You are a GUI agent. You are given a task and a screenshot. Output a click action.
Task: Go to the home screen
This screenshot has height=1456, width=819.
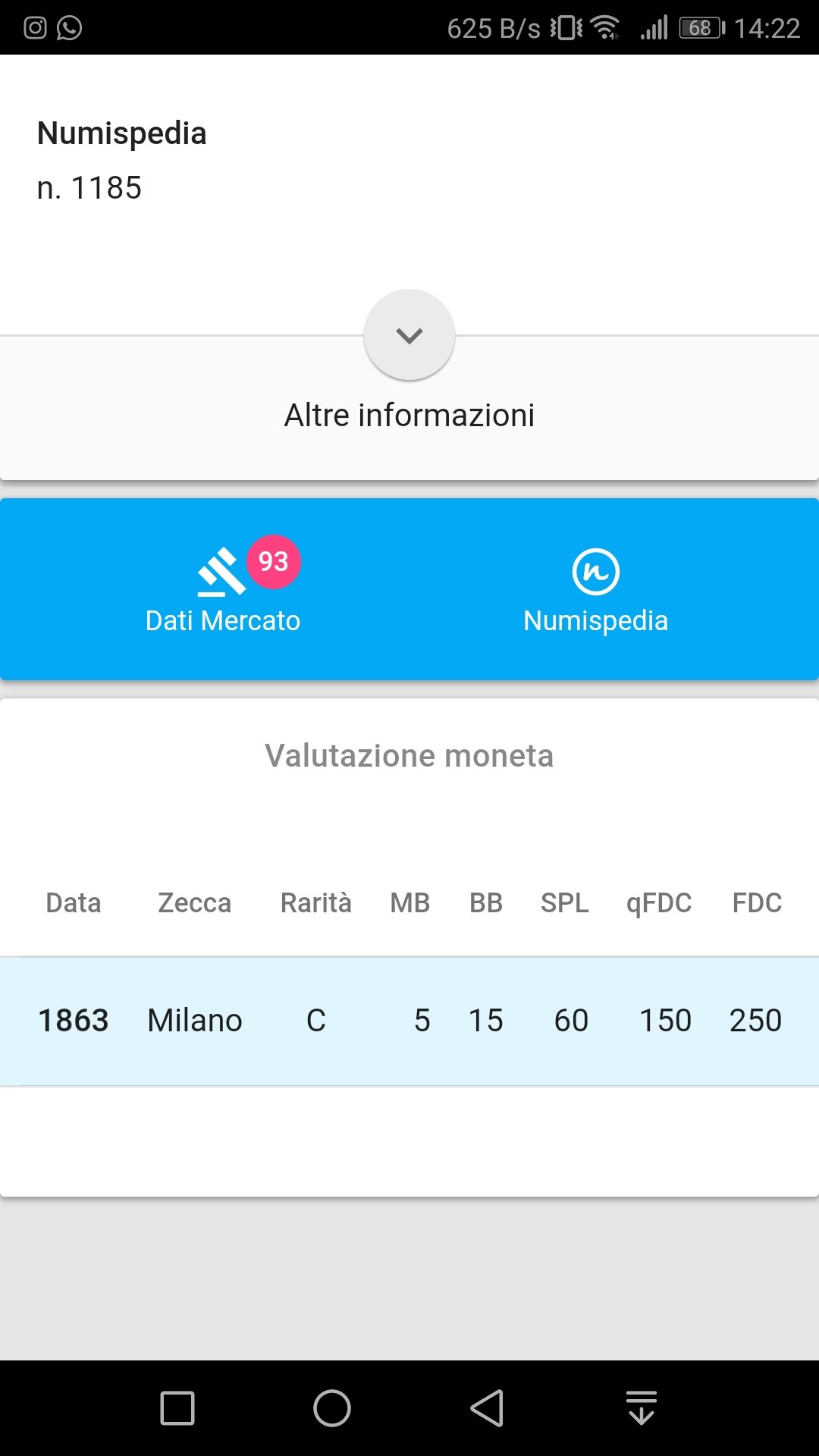point(332,1408)
